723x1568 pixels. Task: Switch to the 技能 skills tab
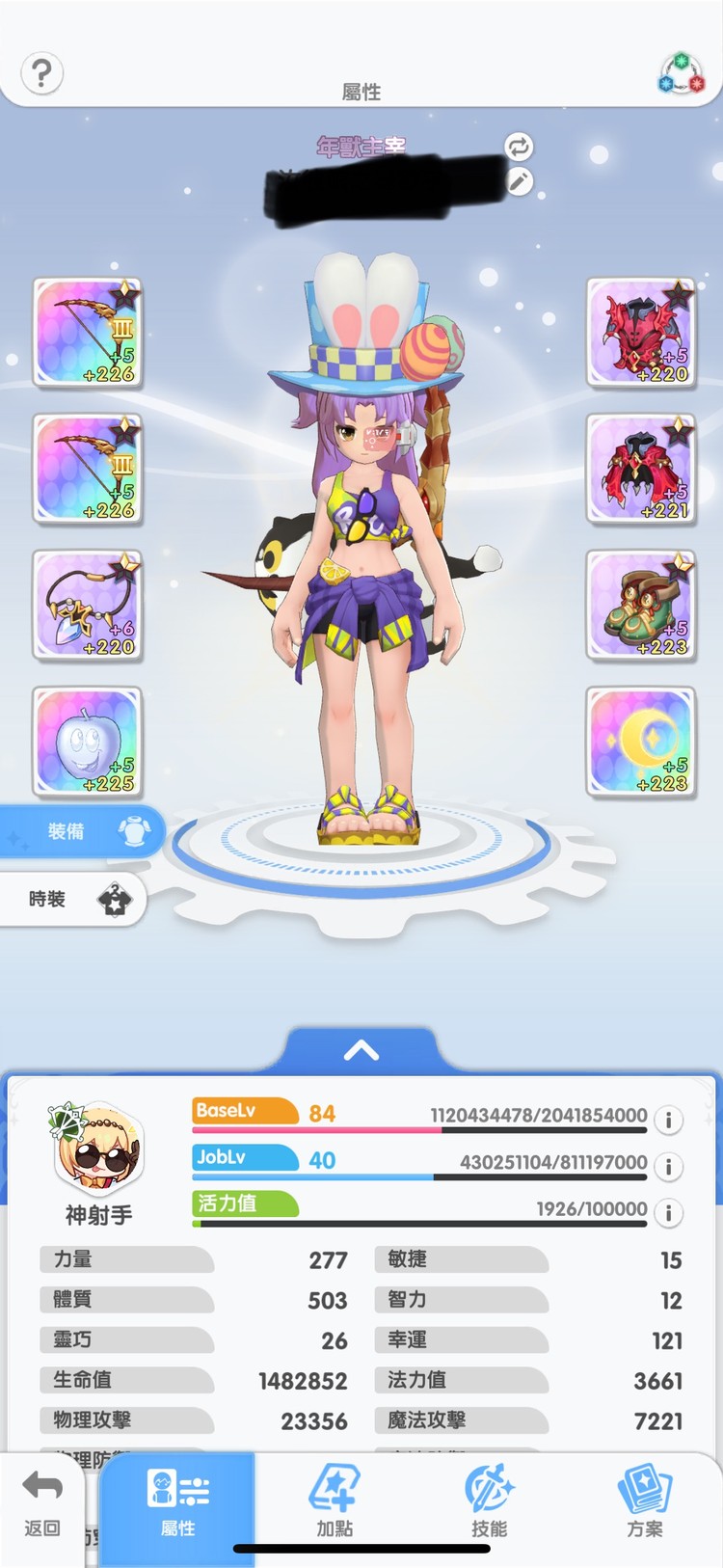[x=489, y=1502]
